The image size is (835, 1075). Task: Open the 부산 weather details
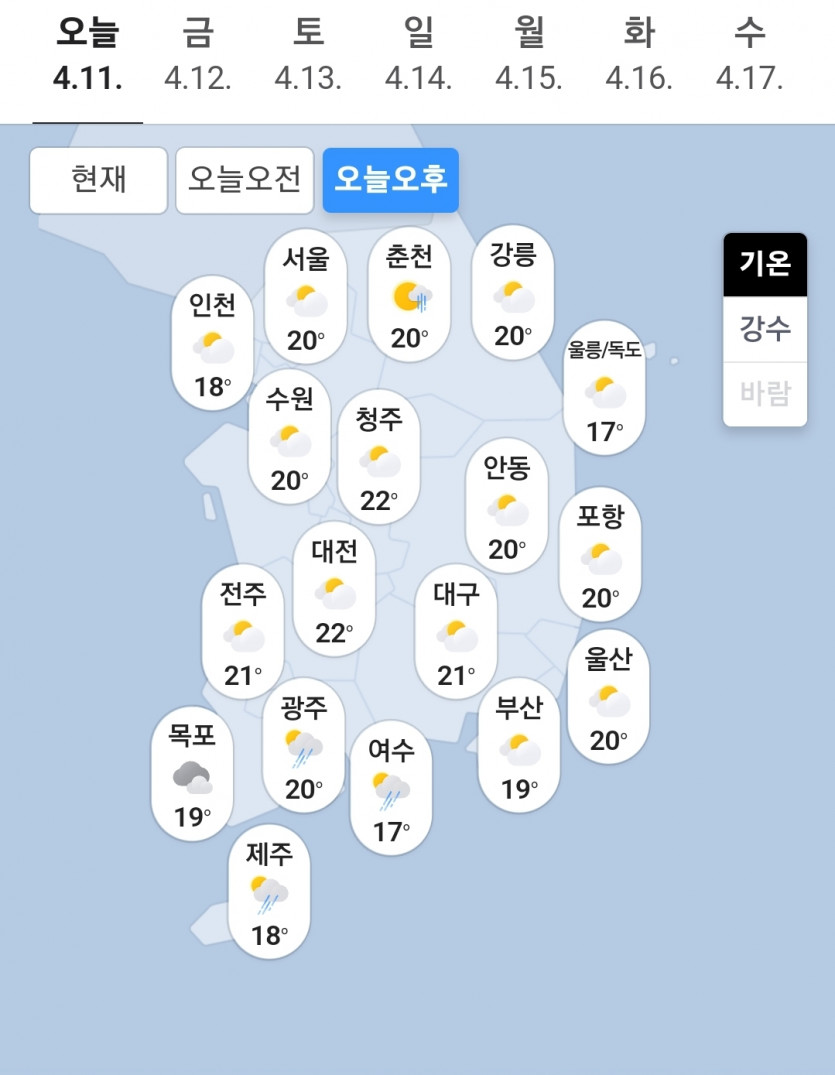tap(519, 749)
